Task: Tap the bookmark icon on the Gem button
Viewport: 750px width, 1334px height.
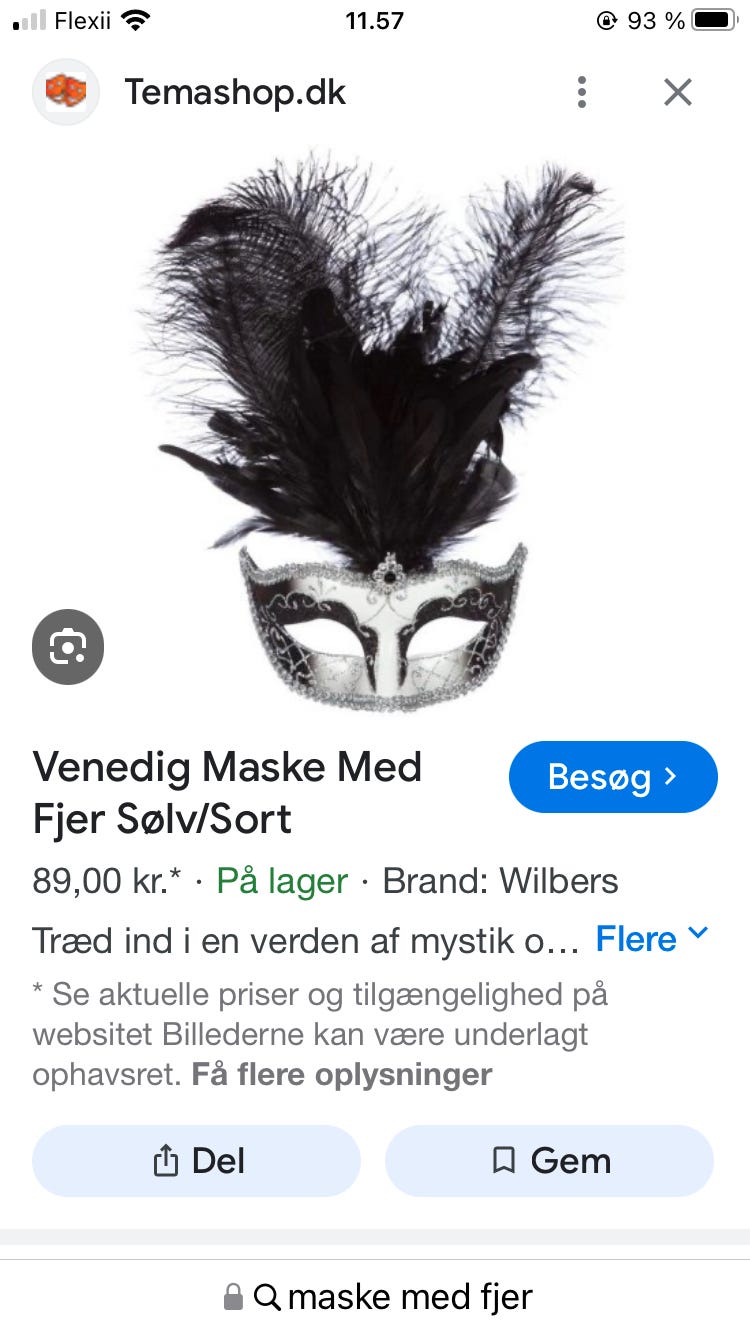Action: click(503, 1160)
